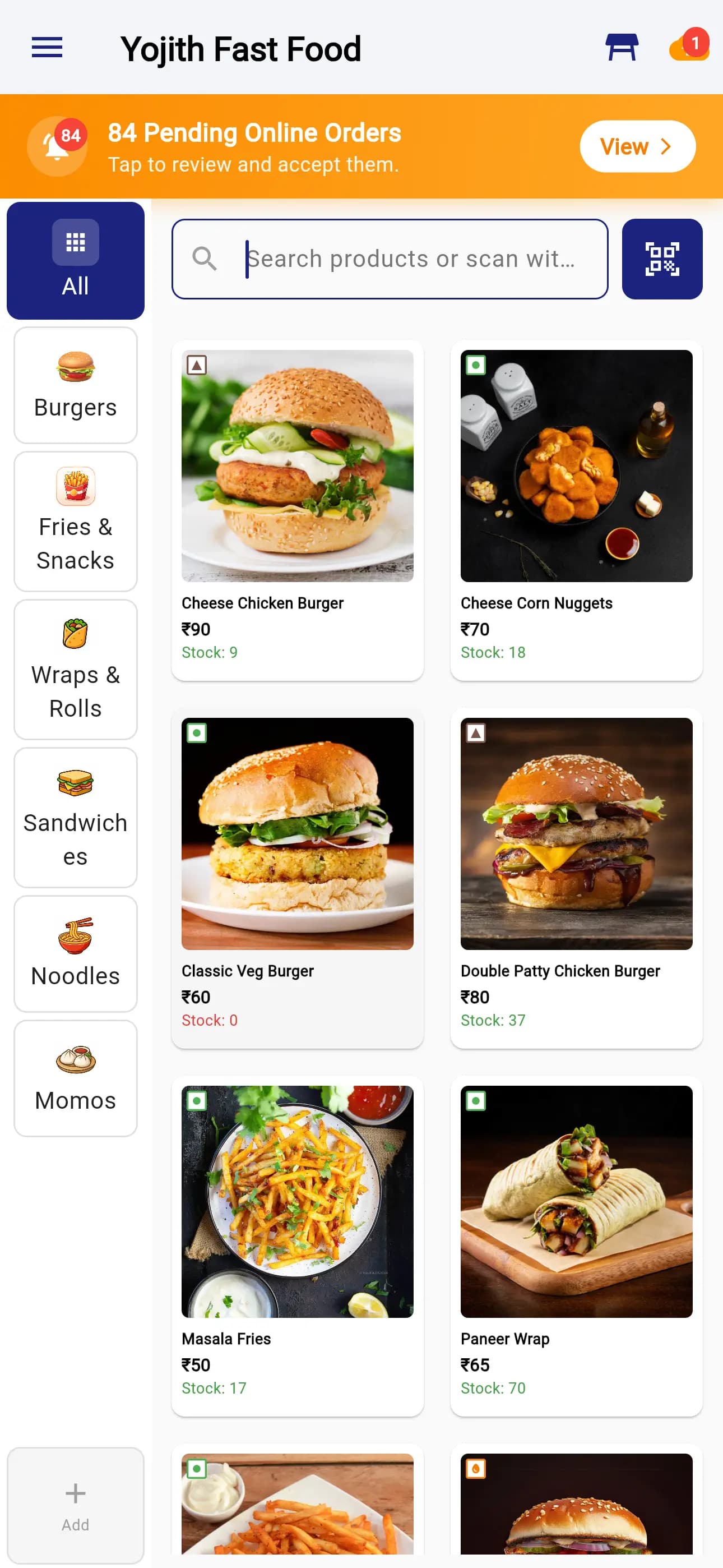The width and height of the screenshot is (723, 1568).
Task: Toggle non-veg marker on Double Patty Chicken Burger
Action: coord(475,734)
